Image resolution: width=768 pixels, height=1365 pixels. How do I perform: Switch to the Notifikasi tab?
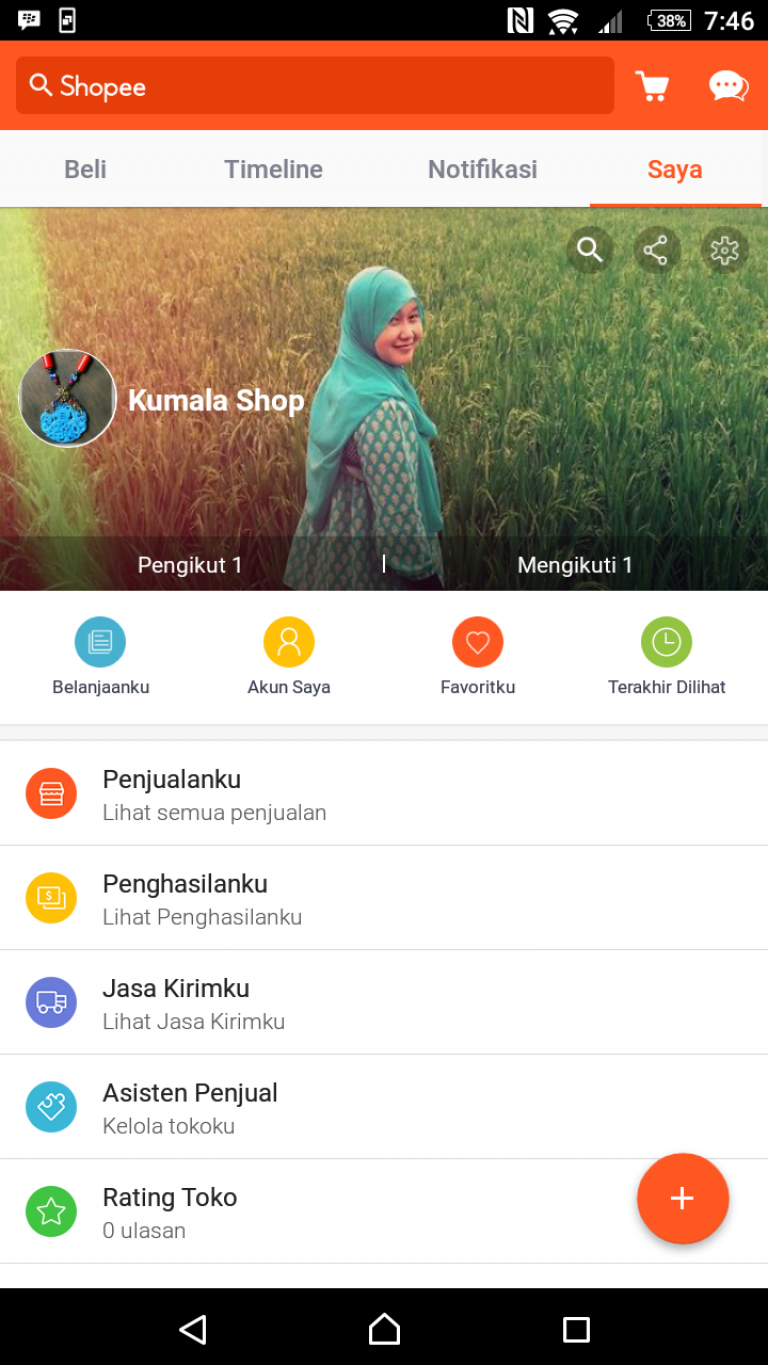tap(481, 168)
